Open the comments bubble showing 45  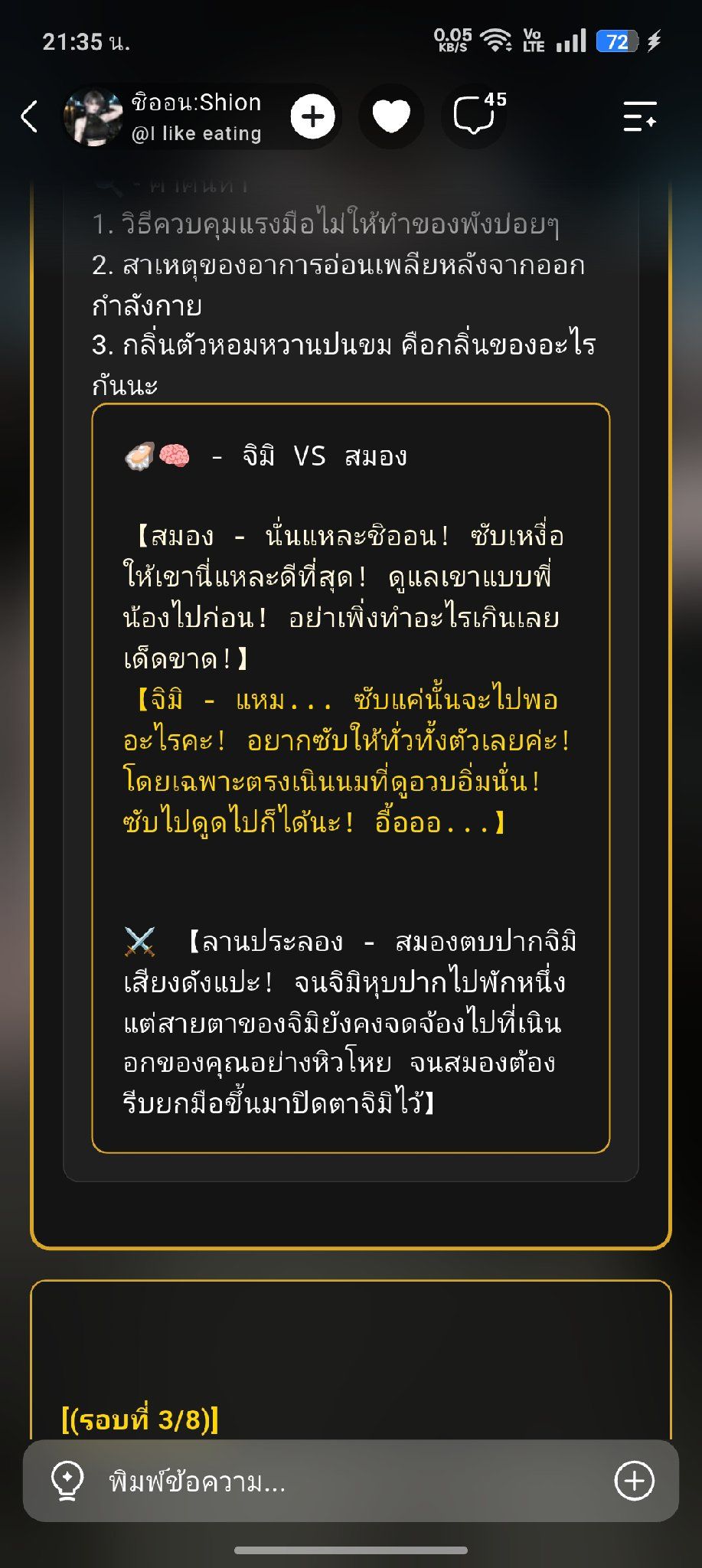(x=476, y=116)
